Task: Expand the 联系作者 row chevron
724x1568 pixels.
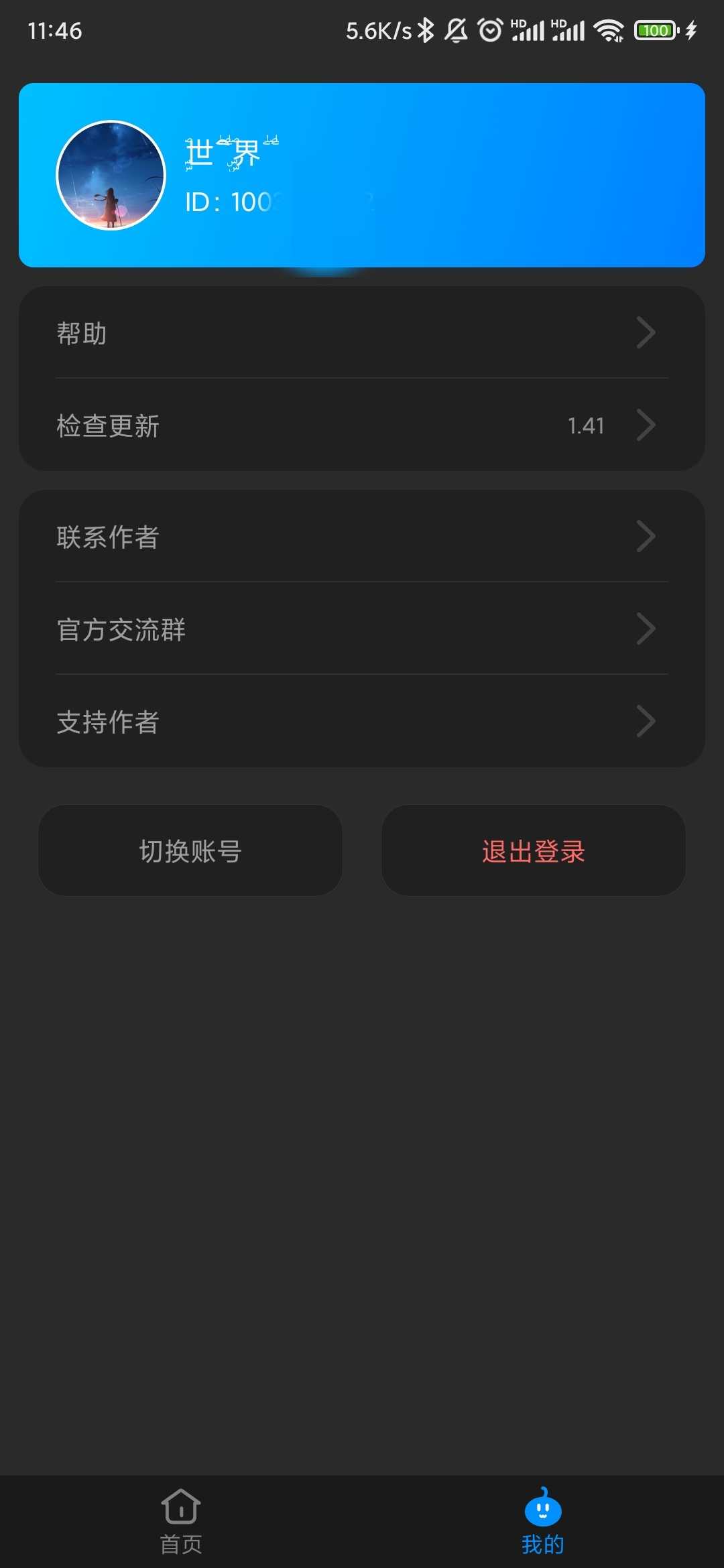Action: [646, 536]
